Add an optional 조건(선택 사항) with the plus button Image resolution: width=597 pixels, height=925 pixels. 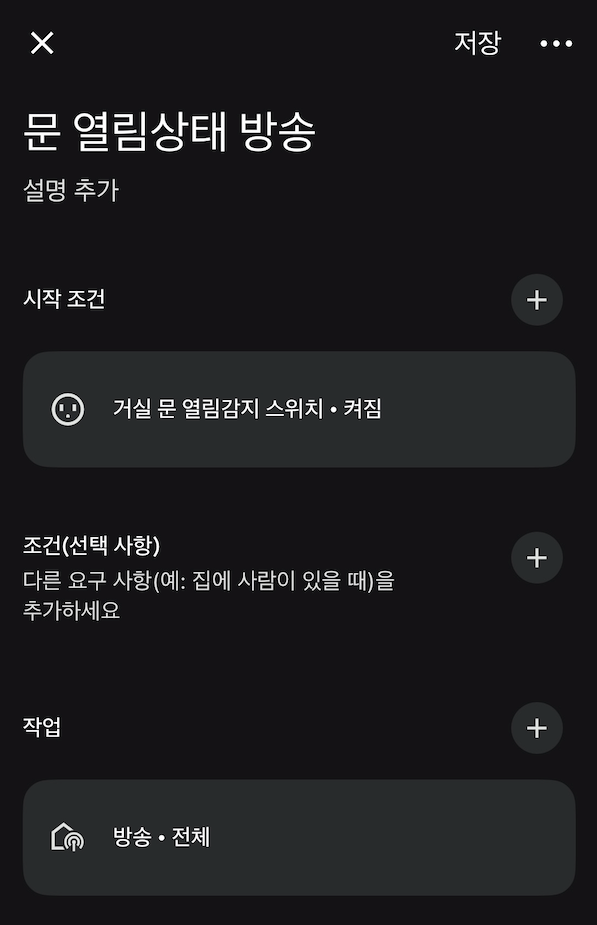click(536, 557)
